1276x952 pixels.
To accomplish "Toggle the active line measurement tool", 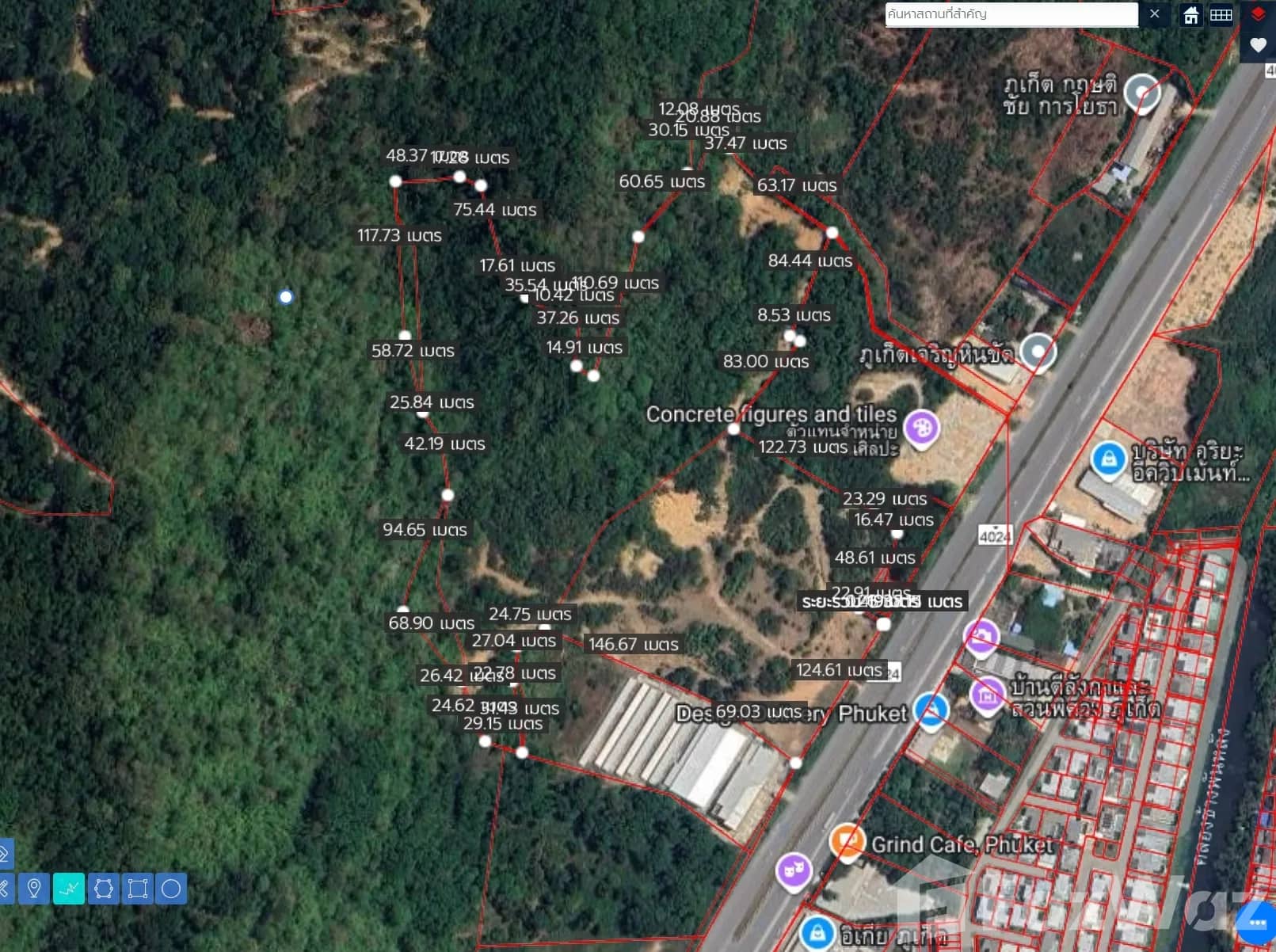I will coord(69,889).
